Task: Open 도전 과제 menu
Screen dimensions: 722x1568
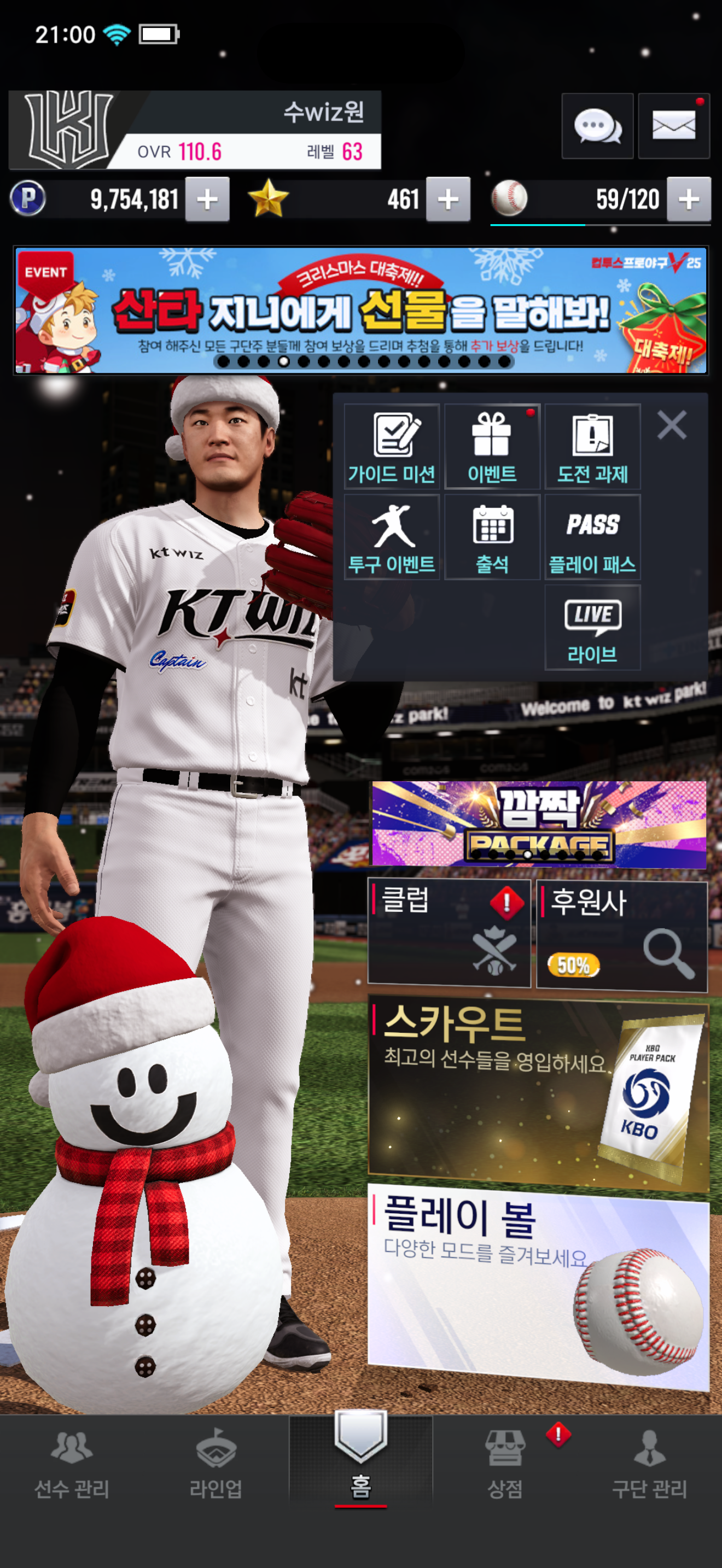Action: tap(592, 446)
